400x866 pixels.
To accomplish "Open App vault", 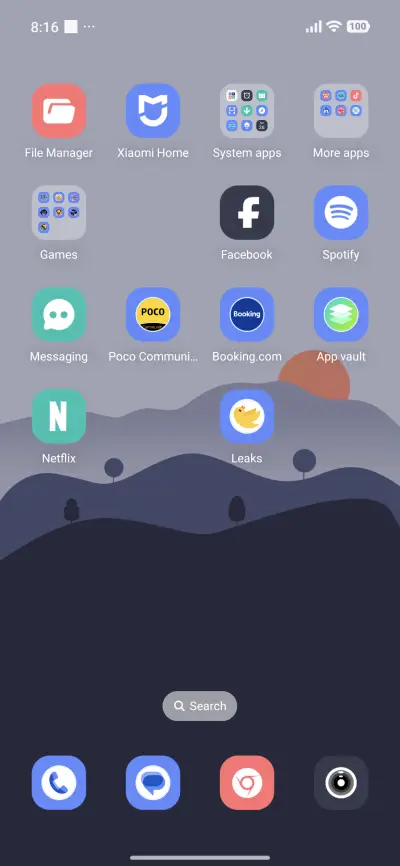I will 341,314.
